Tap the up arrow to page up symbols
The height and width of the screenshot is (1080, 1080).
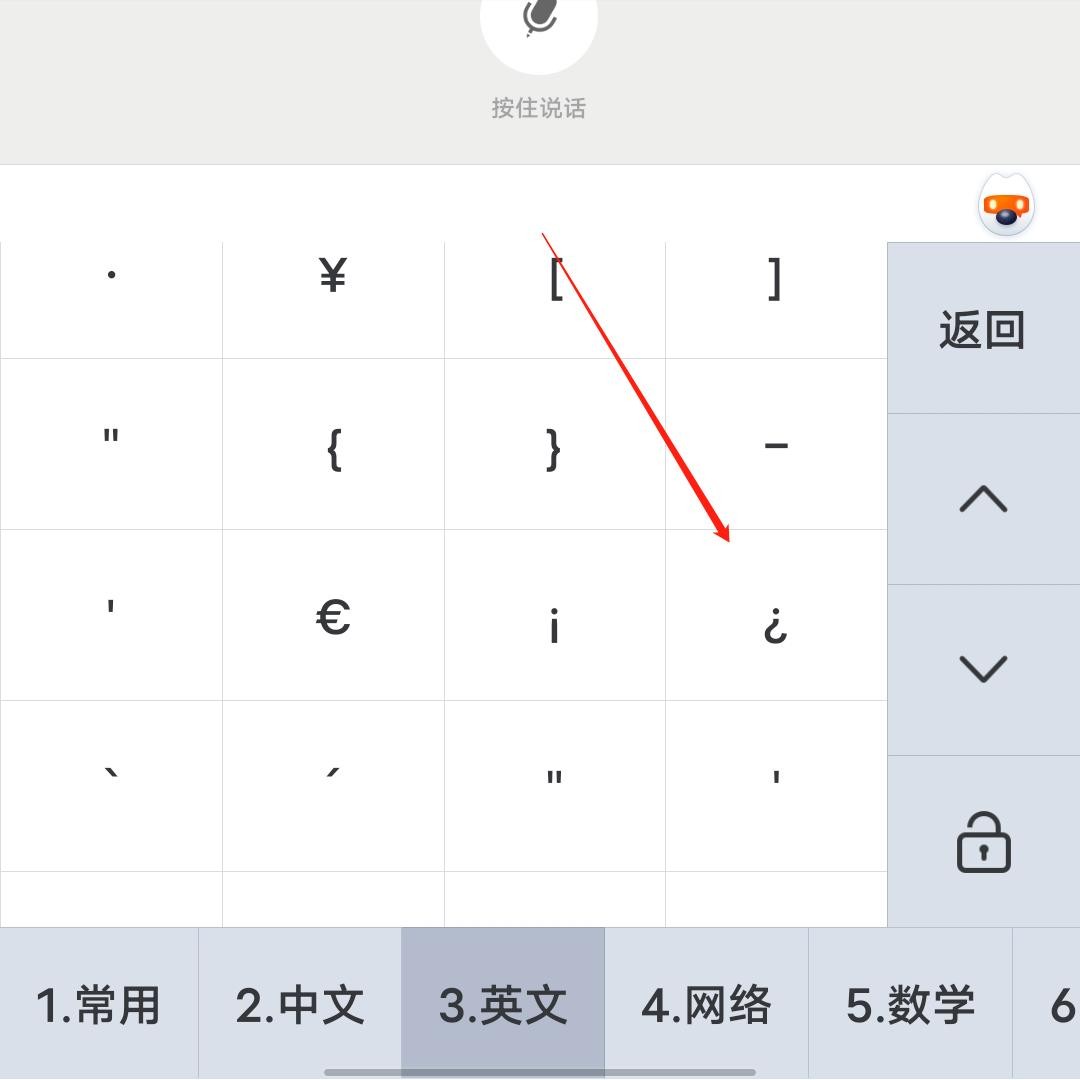[983, 499]
